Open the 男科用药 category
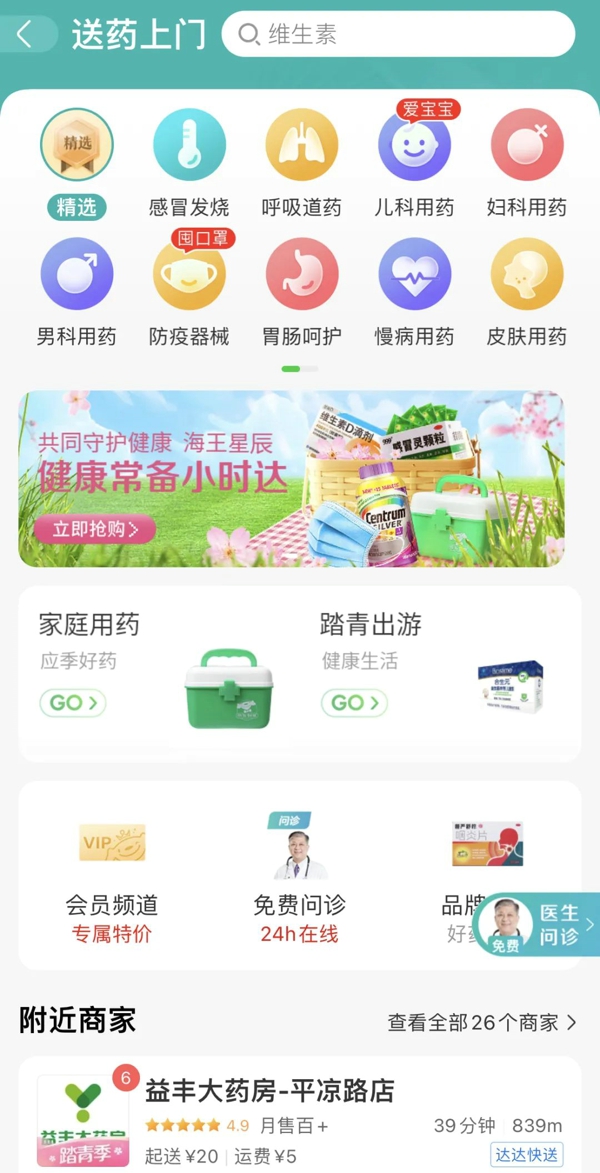The height and width of the screenshot is (1173, 600). [x=76, y=275]
